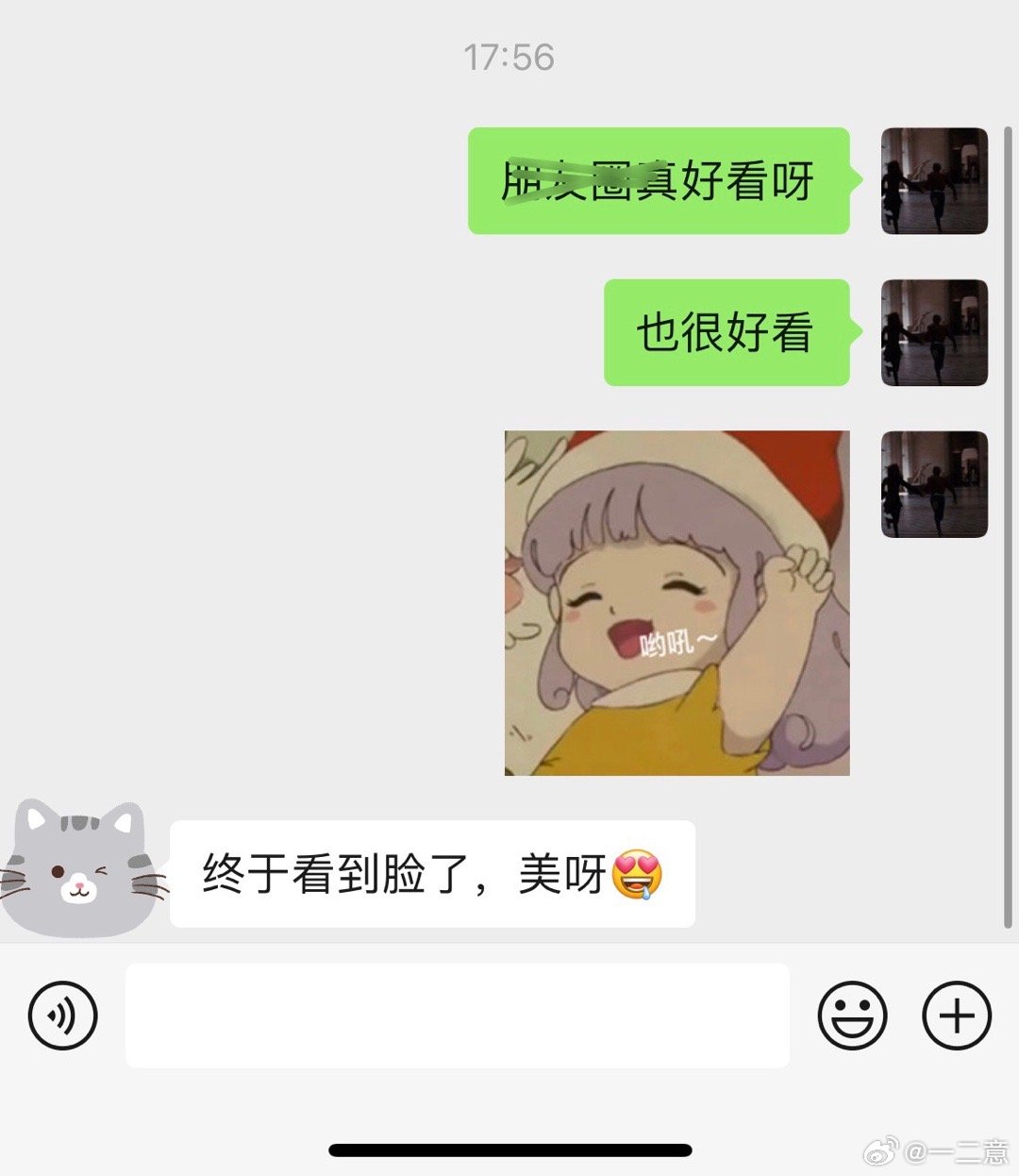Switch to voice message input
Image resolution: width=1019 pixels, height=1176 pixels.
pyautogui.click(x=62, y=1016)
